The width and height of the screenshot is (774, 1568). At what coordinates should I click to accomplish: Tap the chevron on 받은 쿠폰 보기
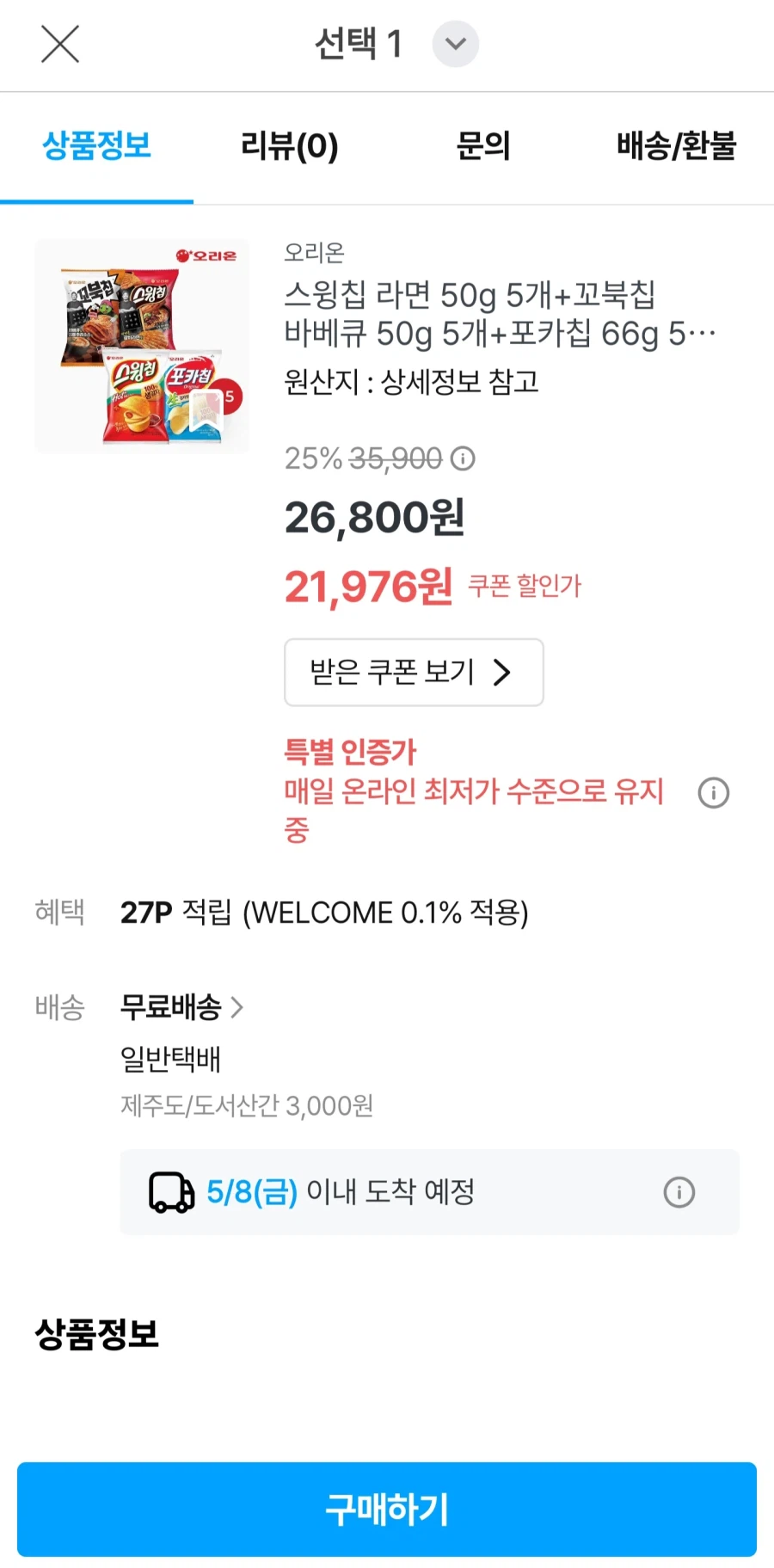coord(503,673)
